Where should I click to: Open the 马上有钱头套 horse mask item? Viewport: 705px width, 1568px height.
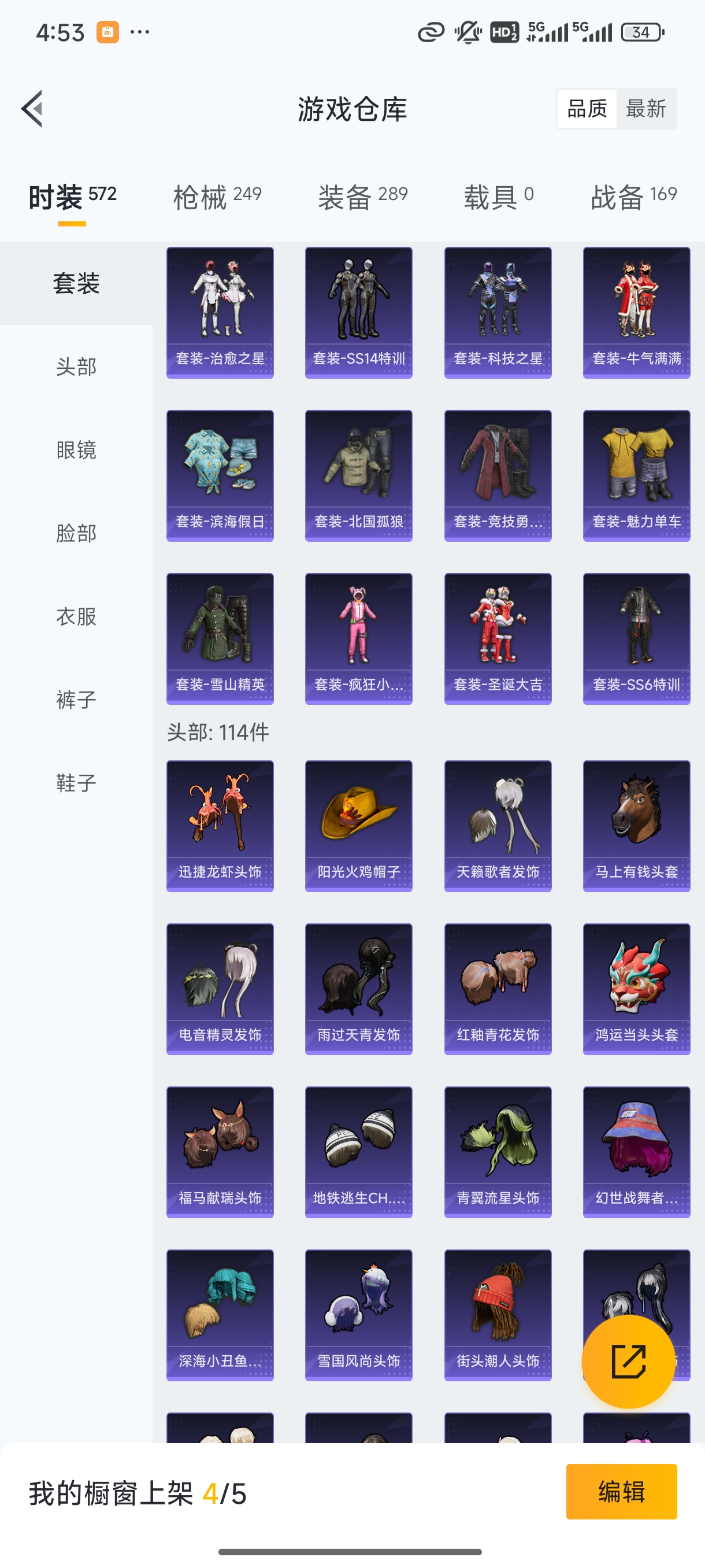[637, 825]
